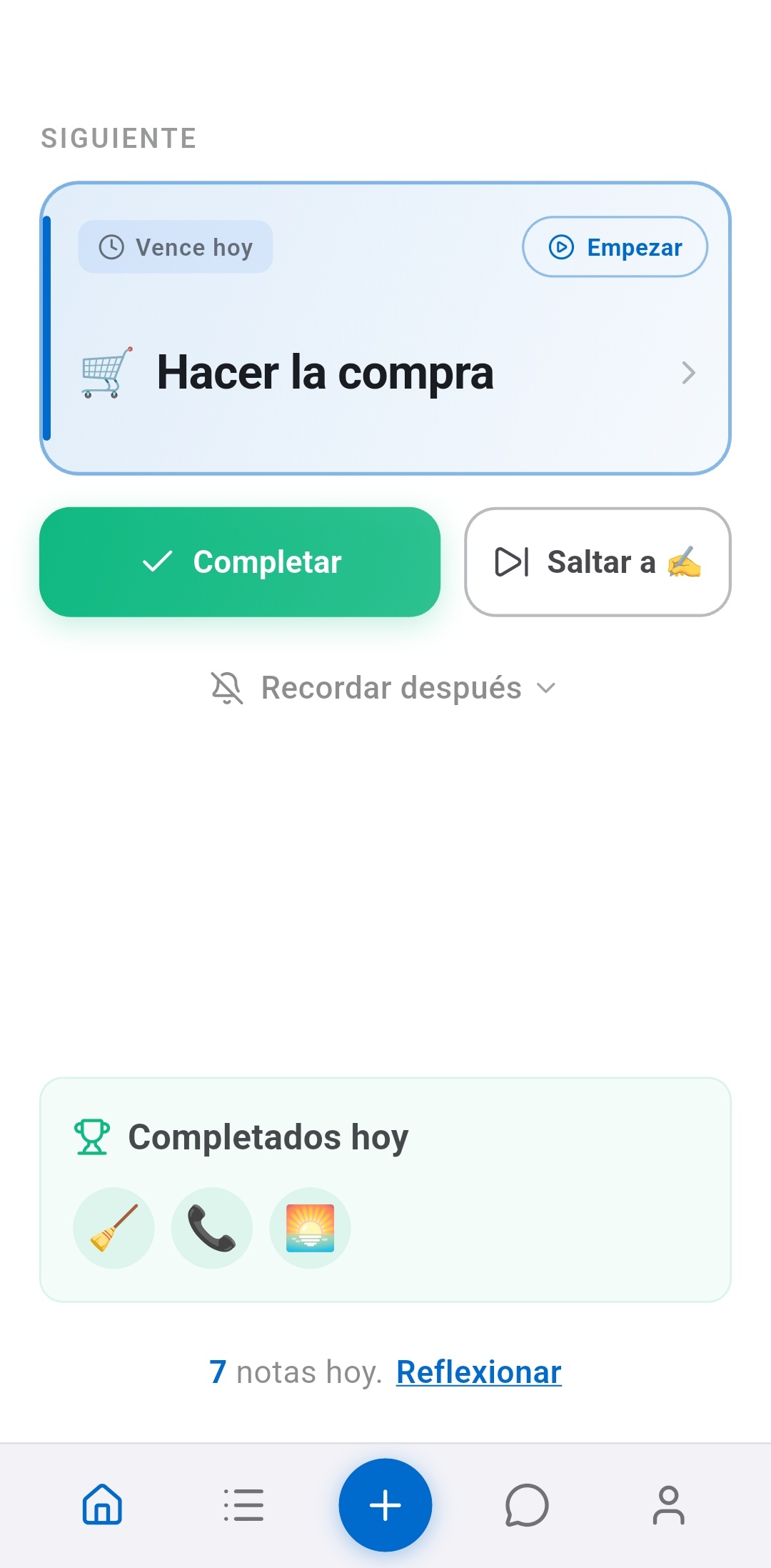Toggle the muted reminder bell icon

point(225,687)
